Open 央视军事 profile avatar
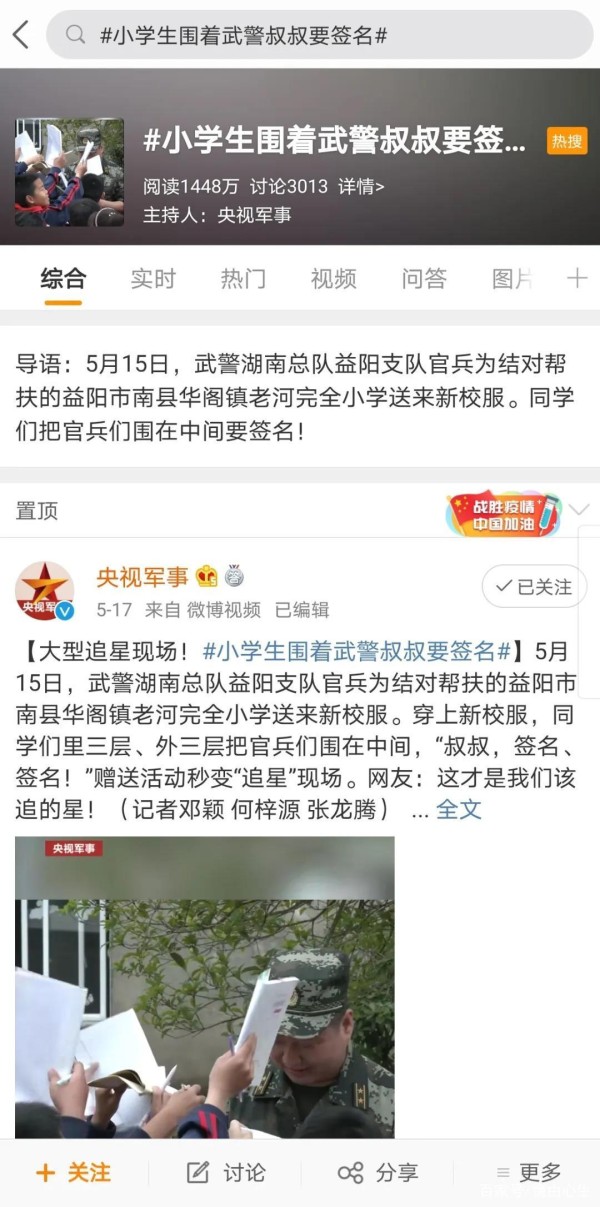 [x=44, y=591]
